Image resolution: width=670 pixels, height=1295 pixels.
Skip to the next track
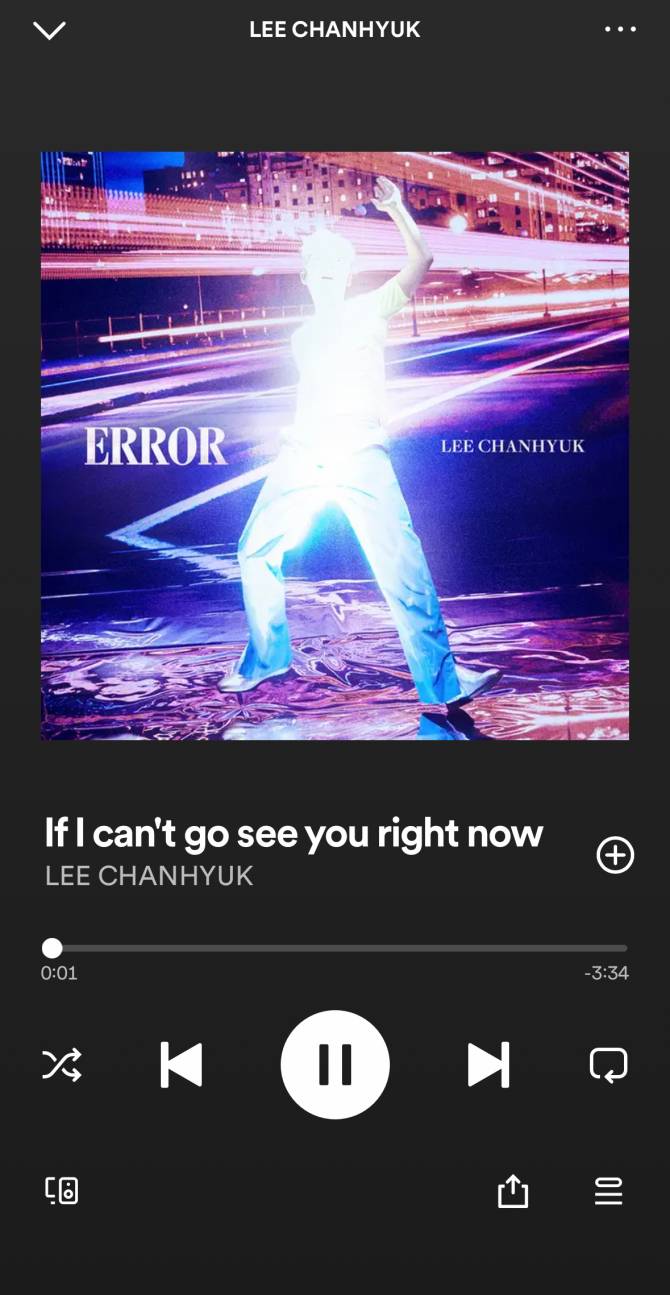[488, 1065]
